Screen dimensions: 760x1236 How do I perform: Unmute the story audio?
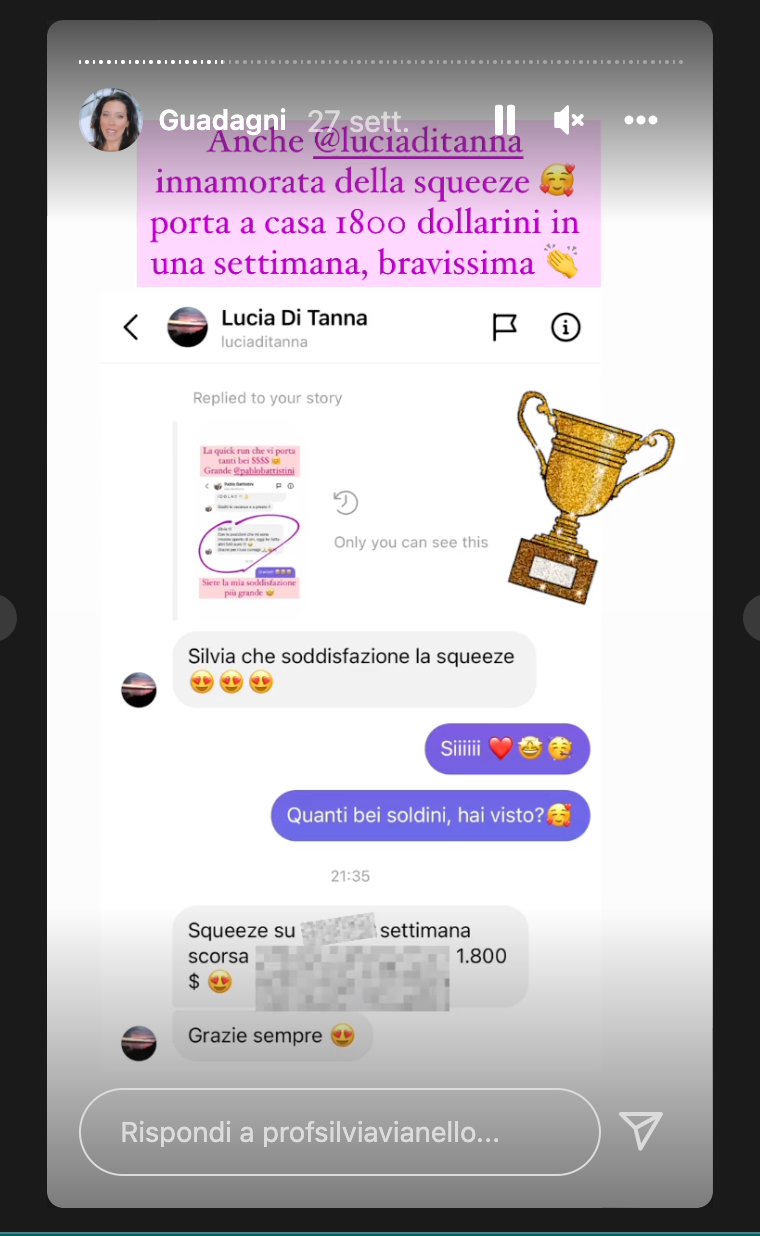point(568,121)
